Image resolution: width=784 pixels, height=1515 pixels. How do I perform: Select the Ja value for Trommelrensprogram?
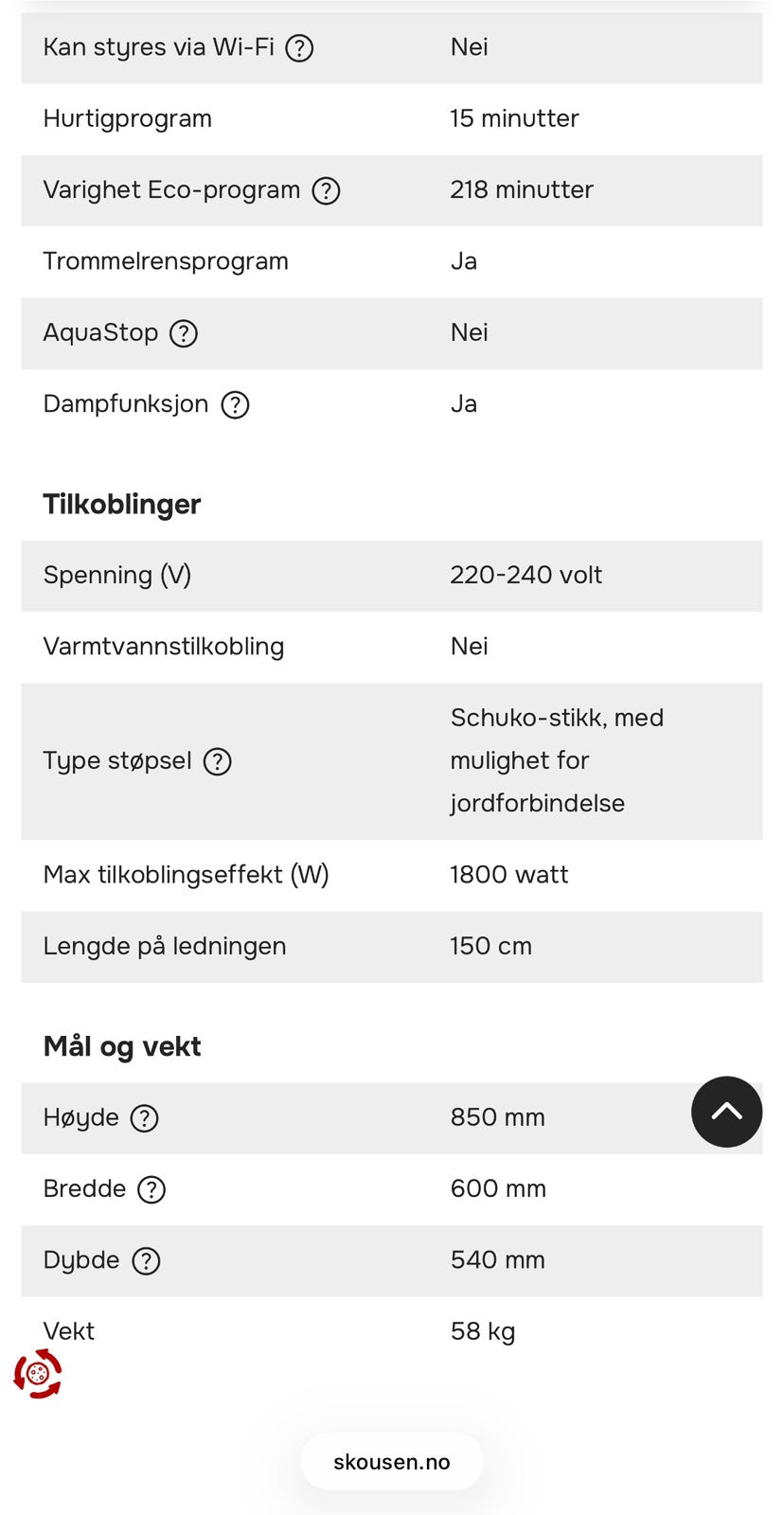[464, 261]
